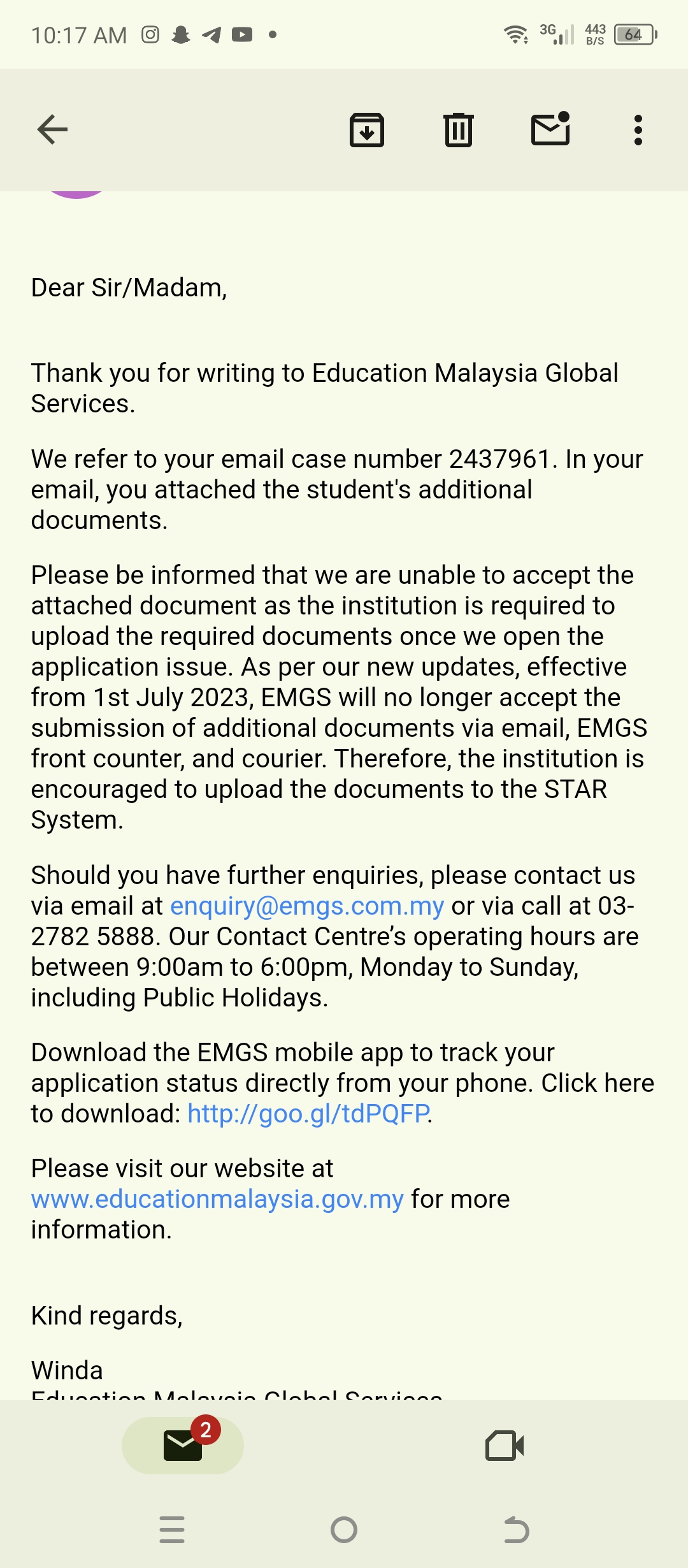Open recent apps from the navigation bar
The width and height of the screenshot is (688, 1568).
pyautogui.click(x=172, y=1529)
